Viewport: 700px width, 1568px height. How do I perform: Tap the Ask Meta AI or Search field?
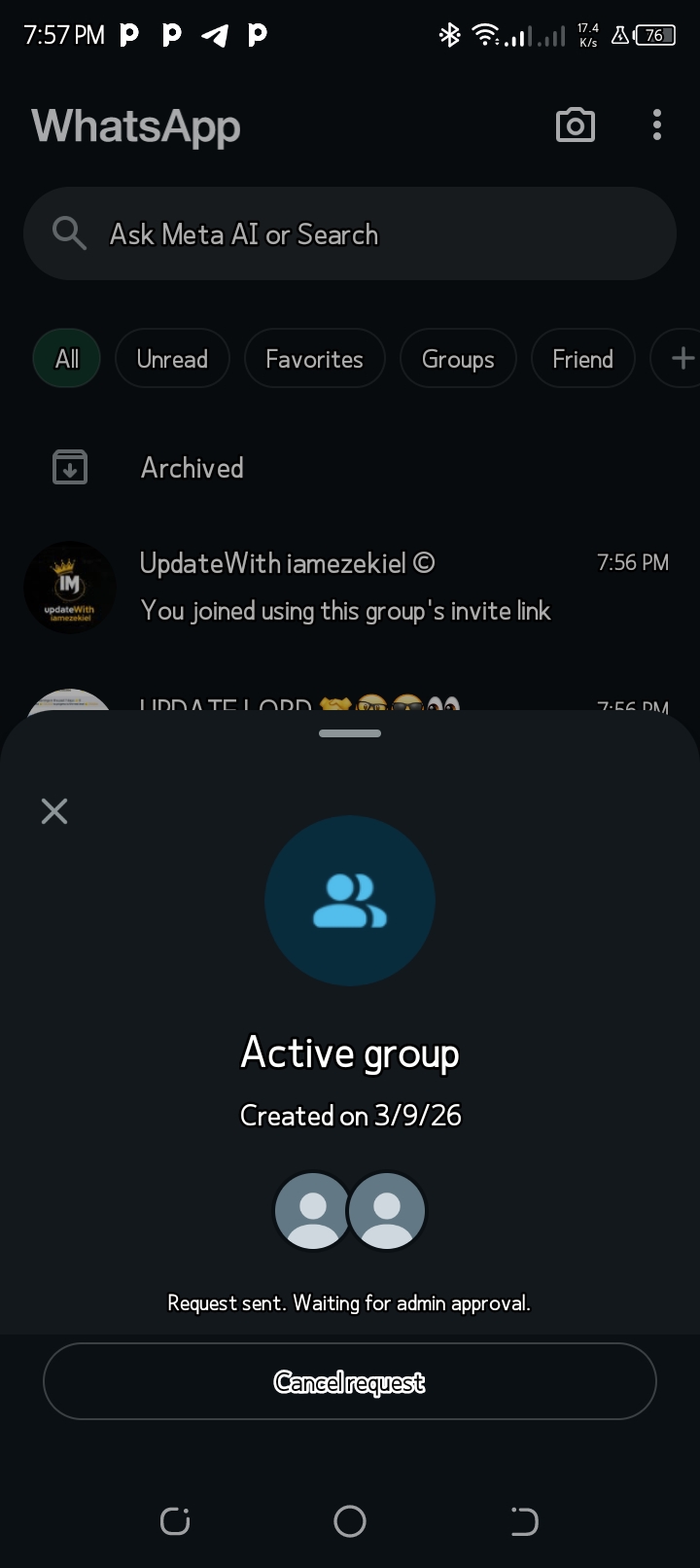tap(349, 233)
